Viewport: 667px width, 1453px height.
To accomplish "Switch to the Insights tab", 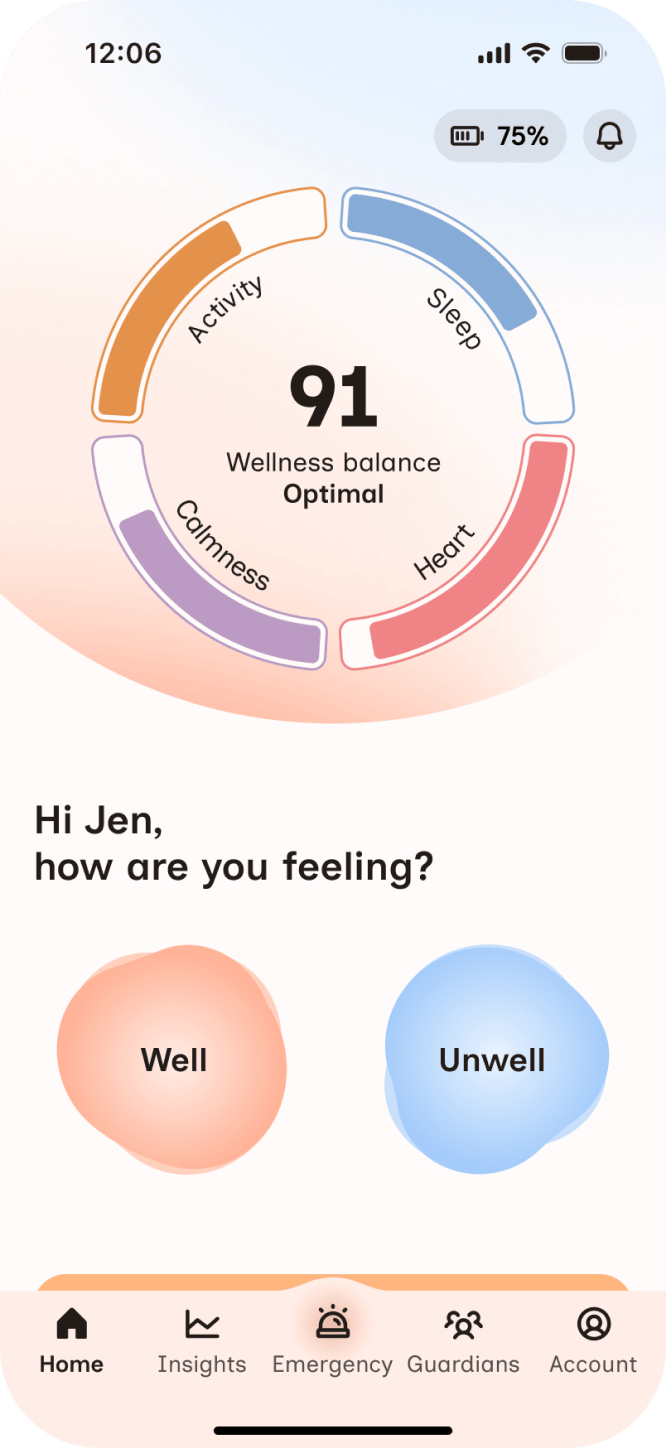I will (x=202, y=1342).
